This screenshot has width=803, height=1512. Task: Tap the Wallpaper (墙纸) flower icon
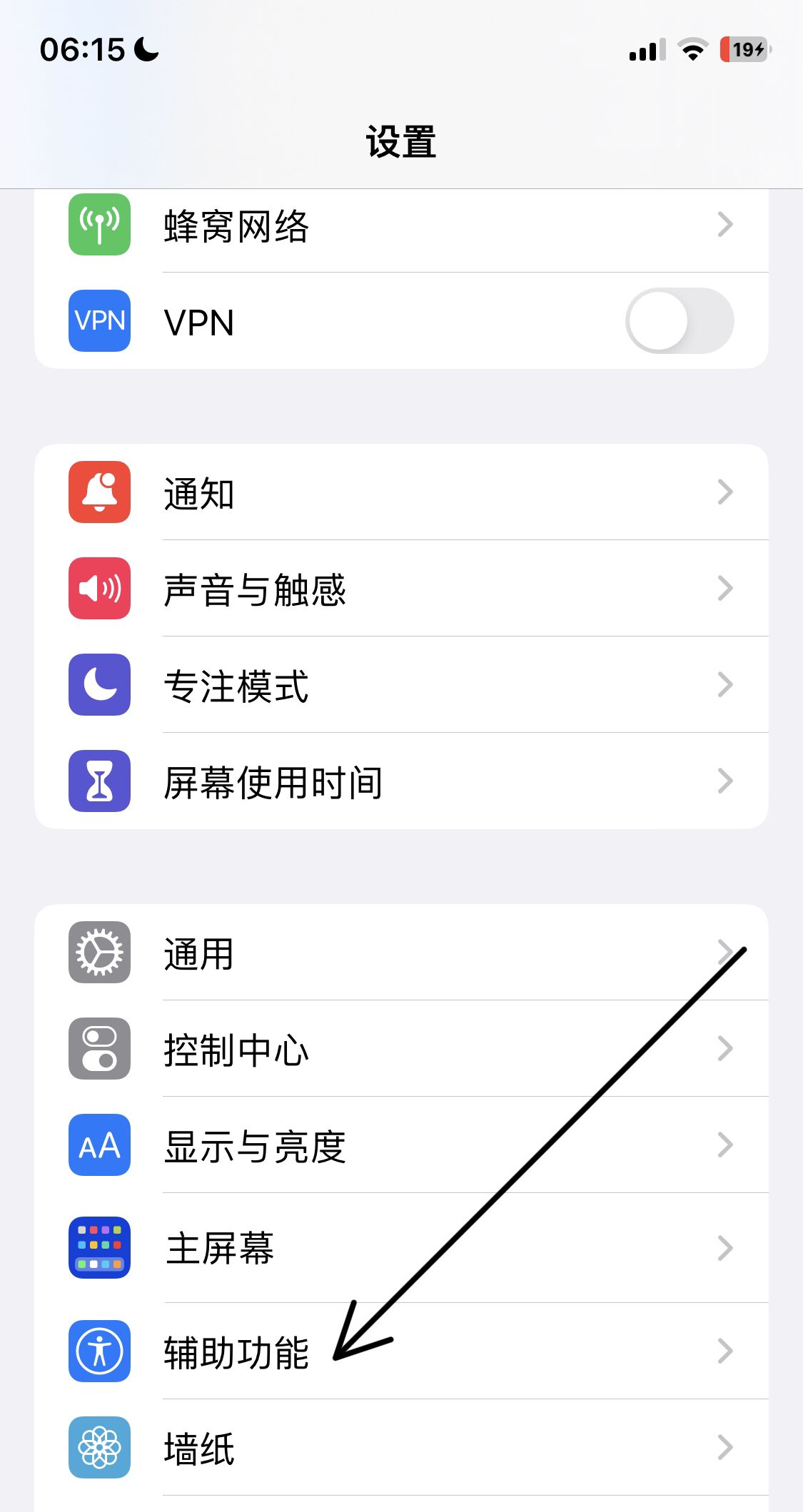tap(99, 1448)
